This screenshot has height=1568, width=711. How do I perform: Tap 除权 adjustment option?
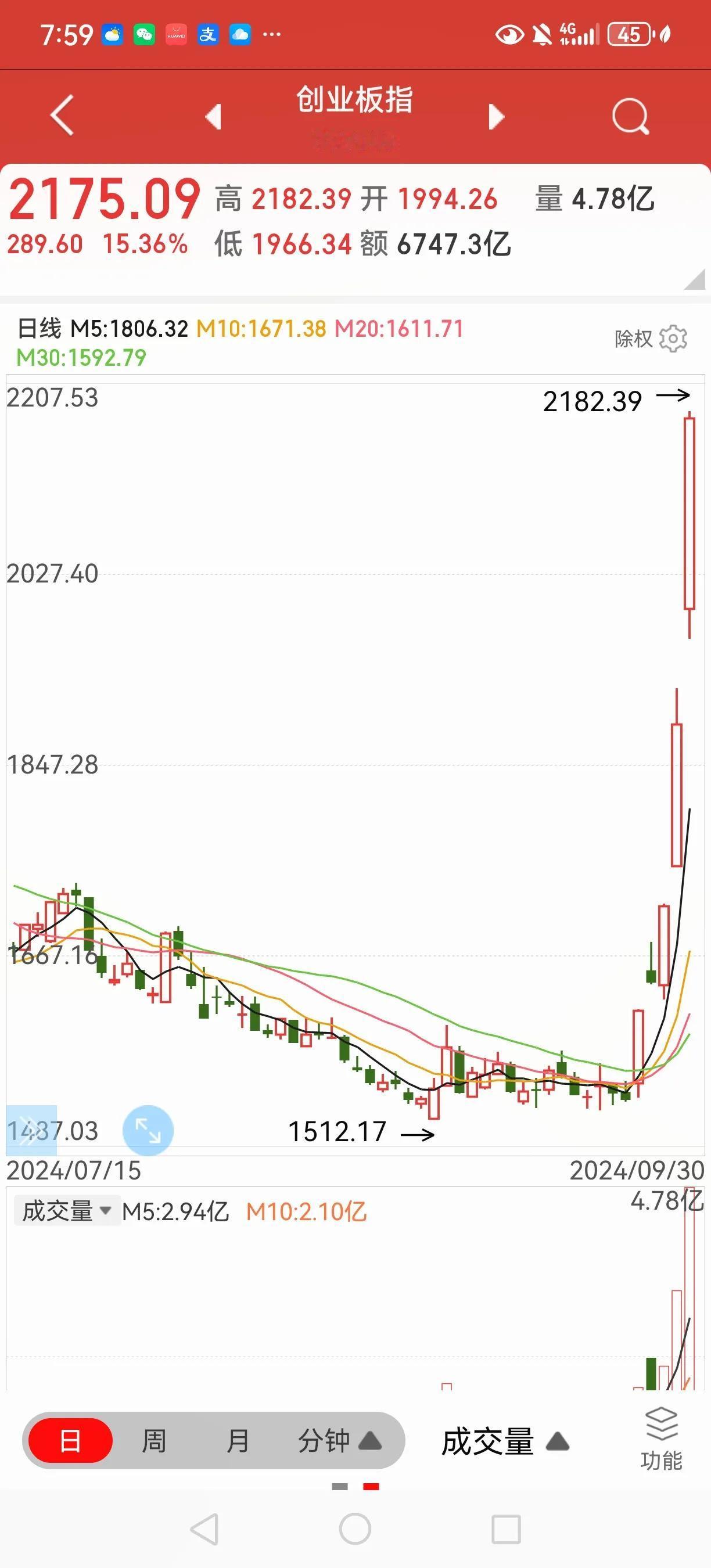(633, 338)
